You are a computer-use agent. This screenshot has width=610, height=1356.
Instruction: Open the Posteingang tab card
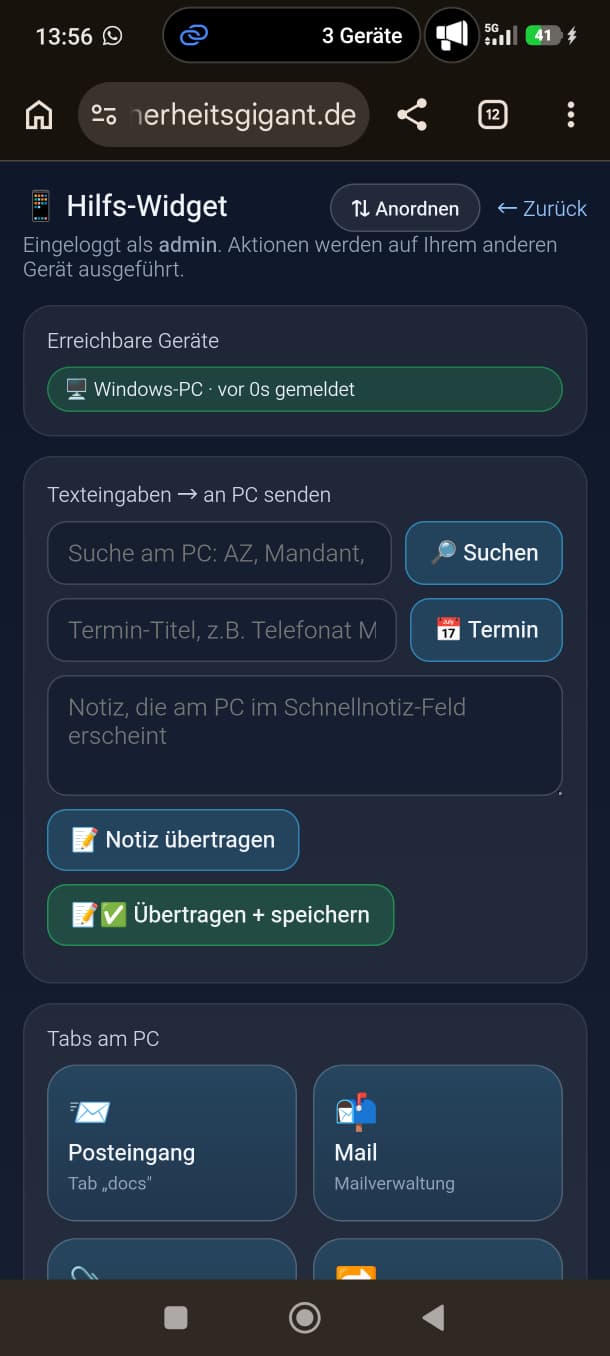[x=172, y=1142]
